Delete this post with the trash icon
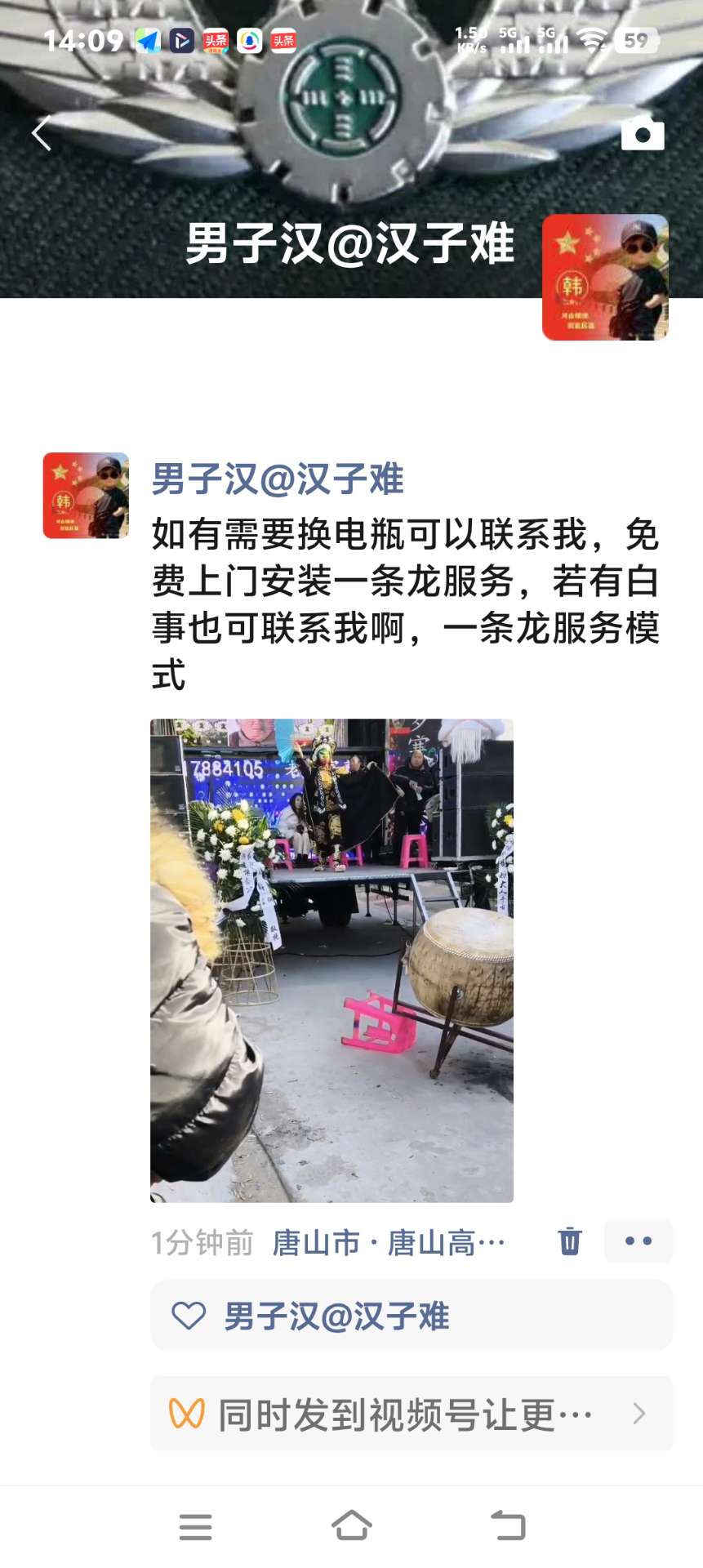703x1568 pixels. [x=570, y=1241]
